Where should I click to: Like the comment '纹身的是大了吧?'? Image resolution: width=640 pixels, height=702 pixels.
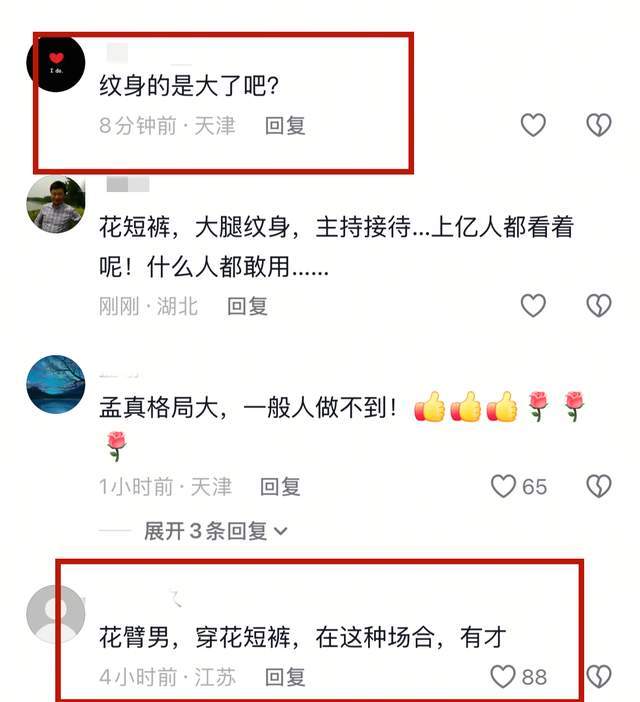[533, 125]
